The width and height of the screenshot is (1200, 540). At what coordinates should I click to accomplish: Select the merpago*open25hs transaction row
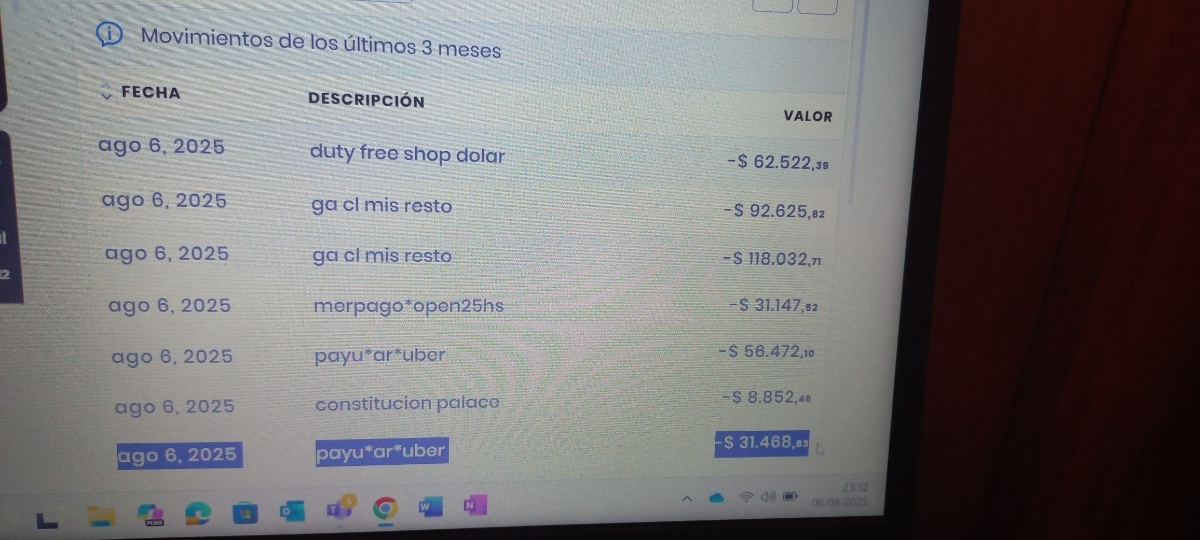(408, 305)
